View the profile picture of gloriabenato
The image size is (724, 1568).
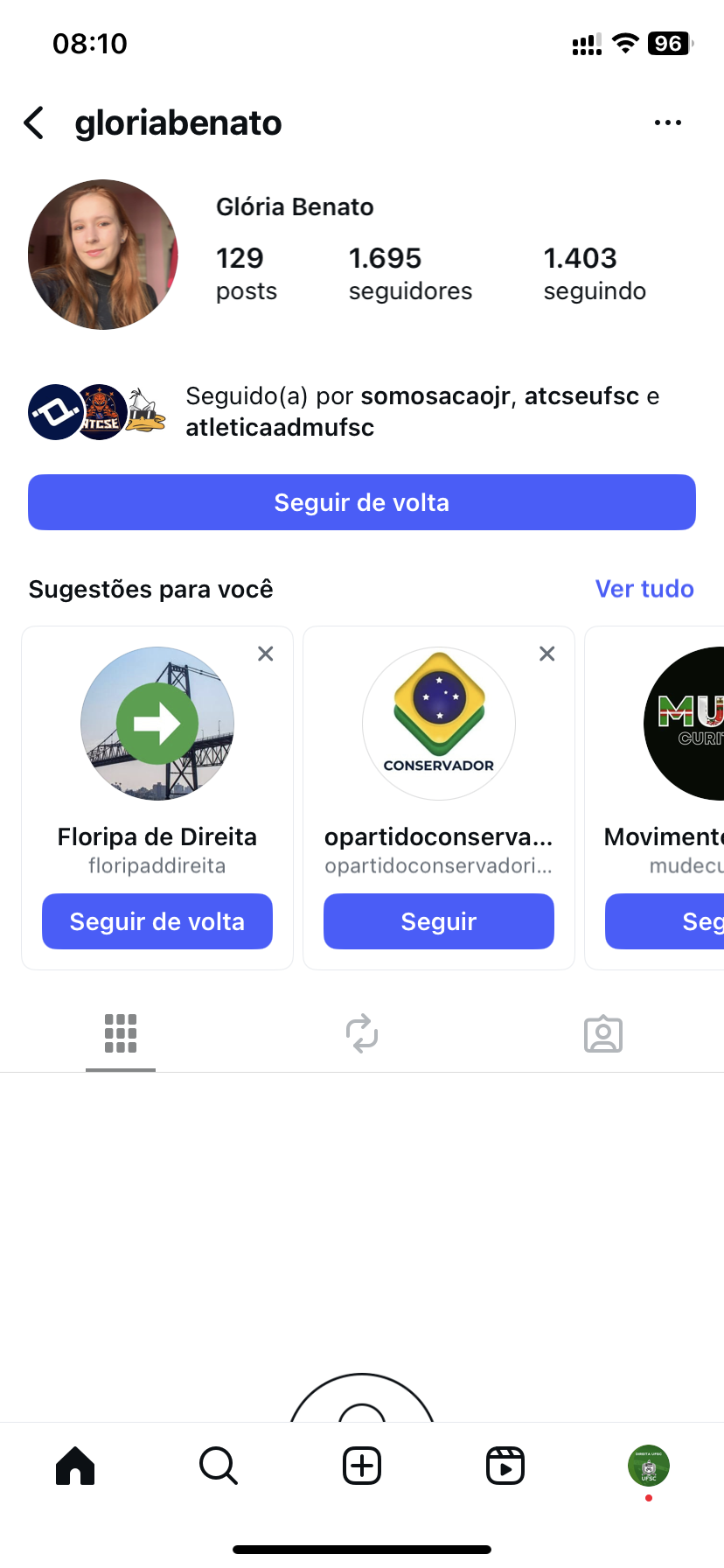coord(103,255)
